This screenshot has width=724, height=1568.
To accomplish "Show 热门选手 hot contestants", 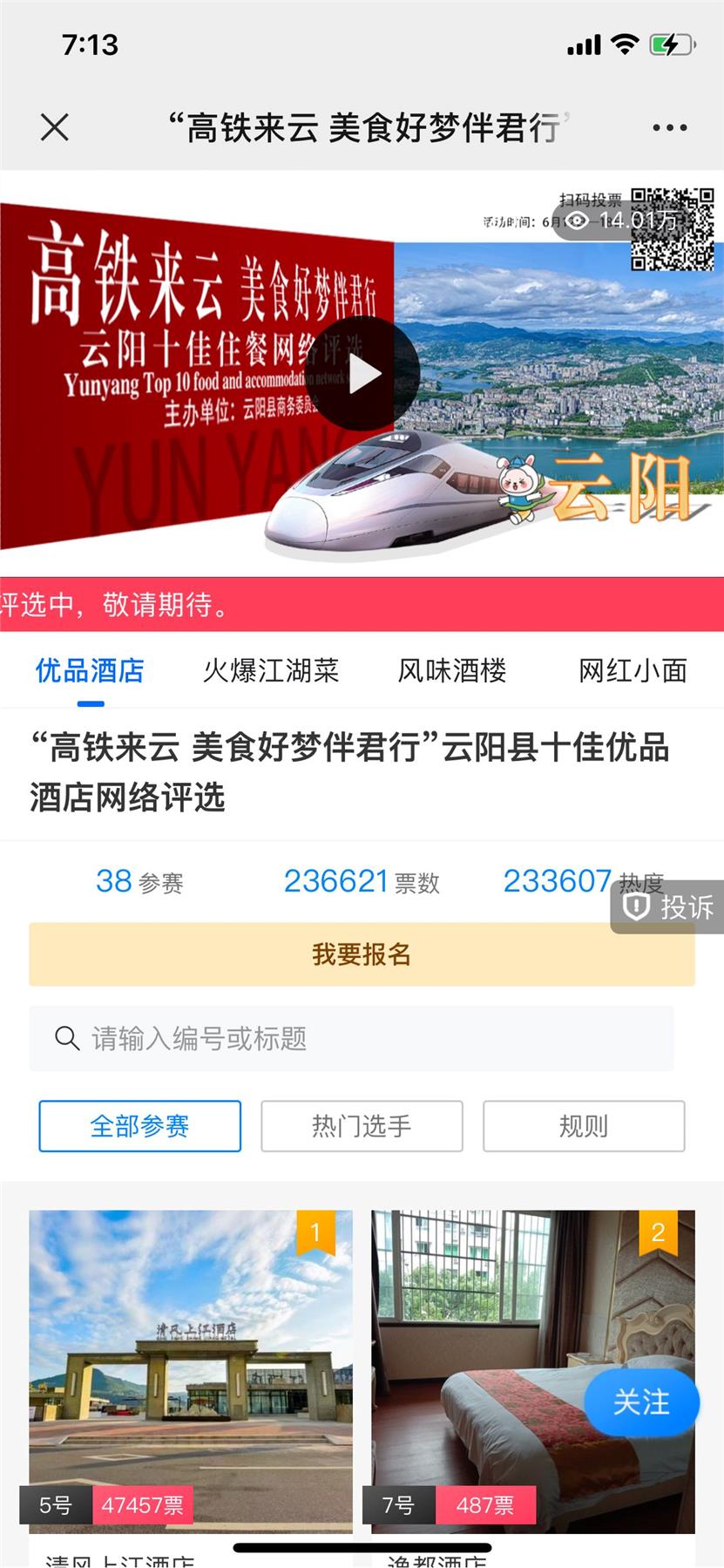I will click(362, 1126).
